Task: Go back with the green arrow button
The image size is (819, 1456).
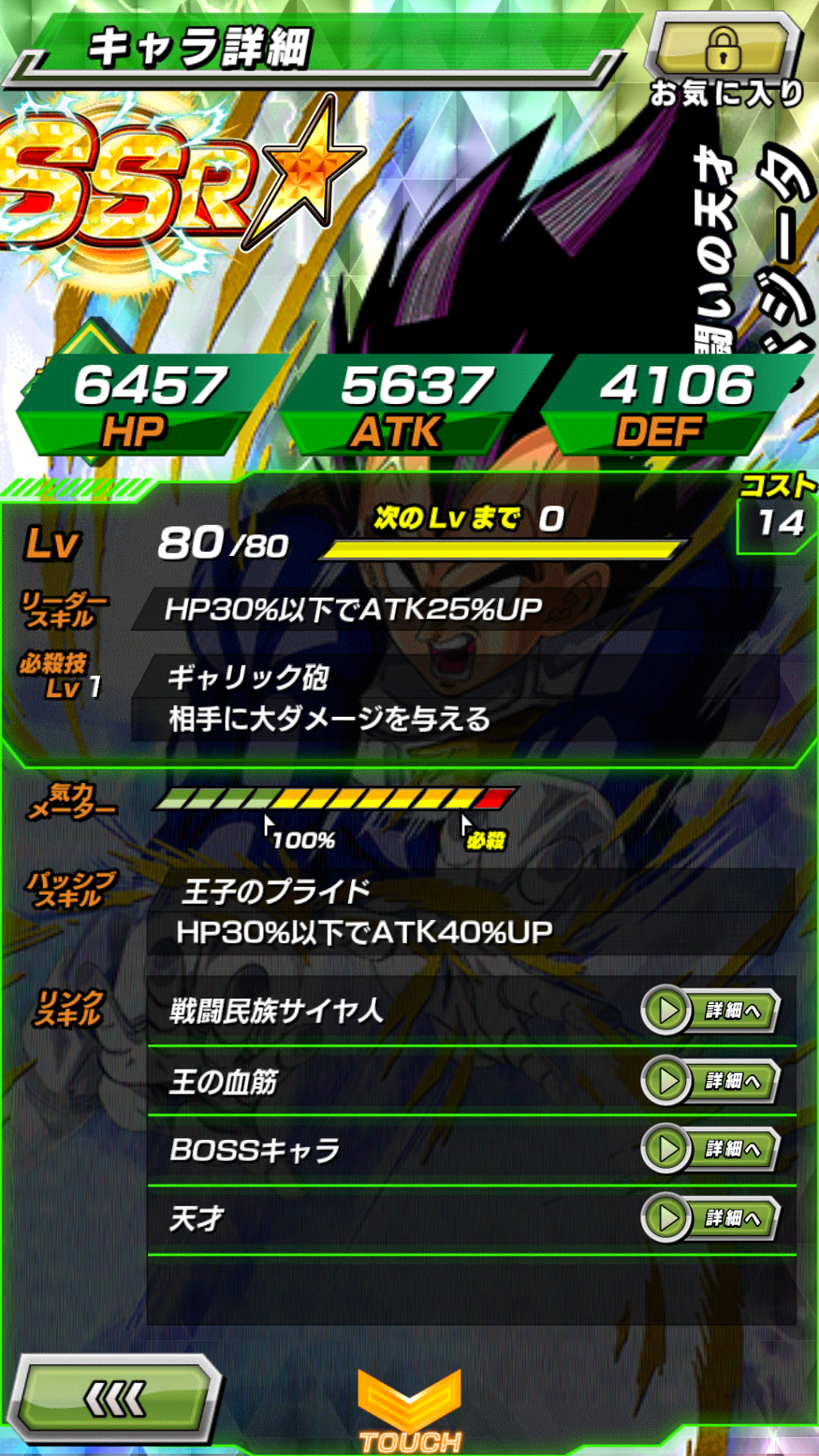Action: (x=116, y=1399)
